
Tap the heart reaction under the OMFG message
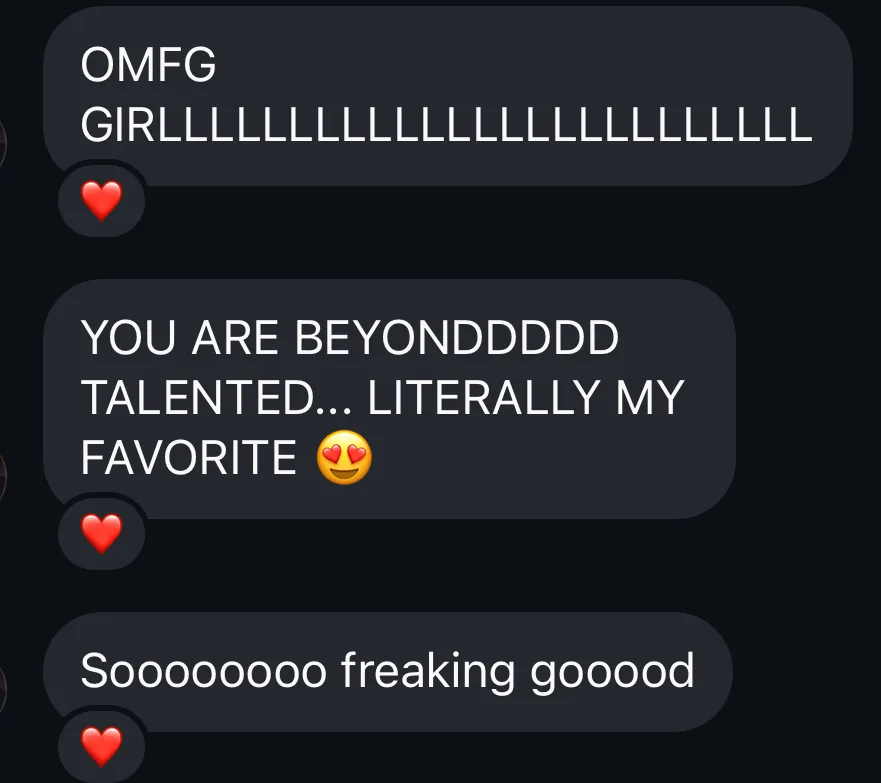tap(101, 202)
